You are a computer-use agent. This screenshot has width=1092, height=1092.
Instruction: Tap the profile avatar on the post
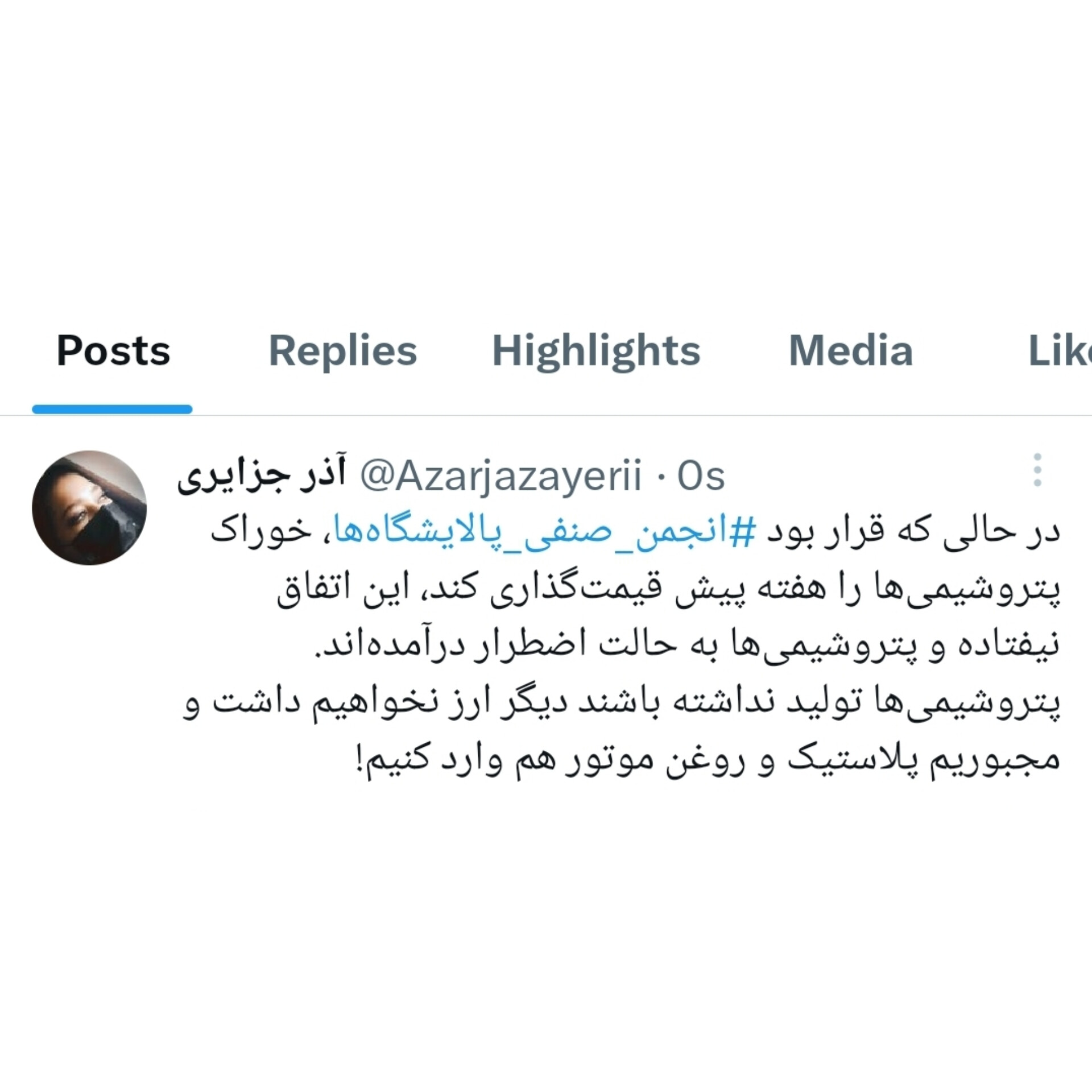click(x=89, y=507)
